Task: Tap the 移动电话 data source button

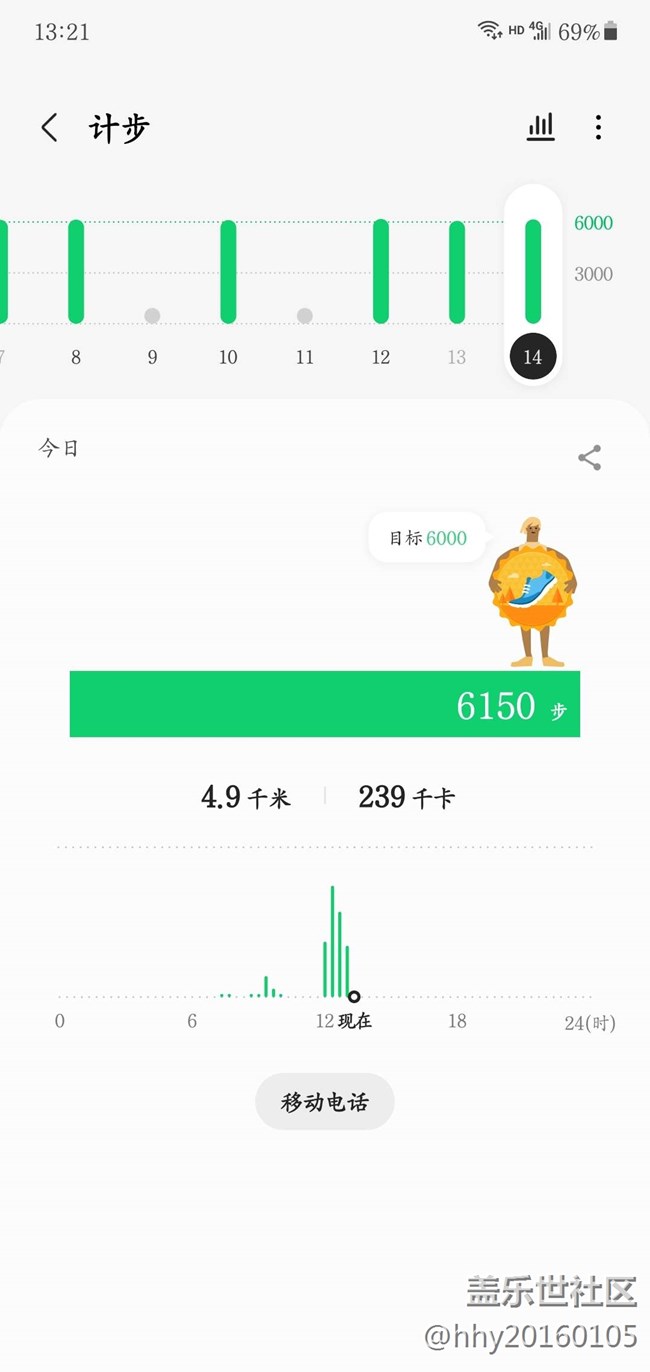Action: point(325,1102)
